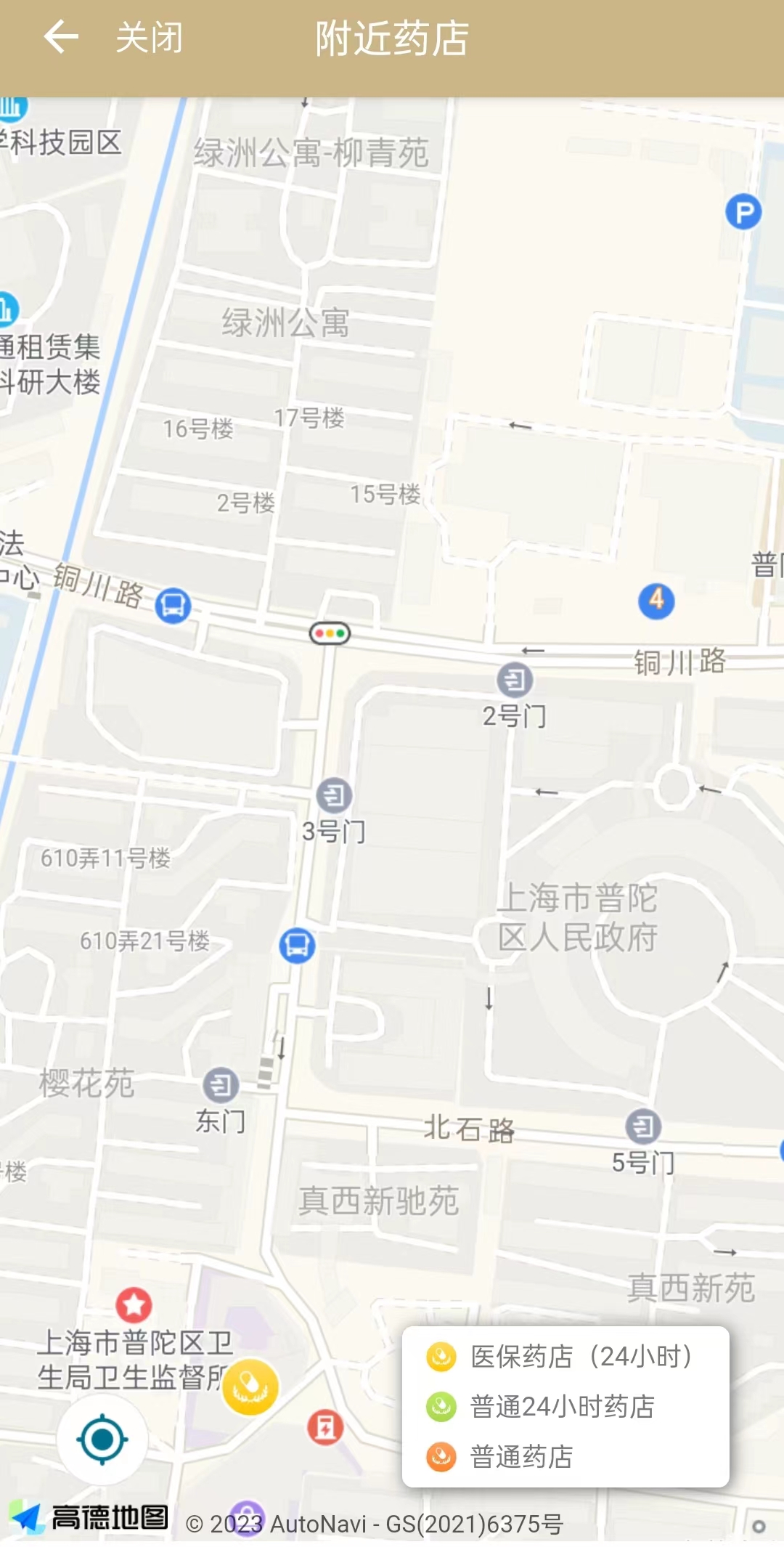Recenter map on my location
The width and height of the screenshot is (784, 1547).
(102, 1439)
